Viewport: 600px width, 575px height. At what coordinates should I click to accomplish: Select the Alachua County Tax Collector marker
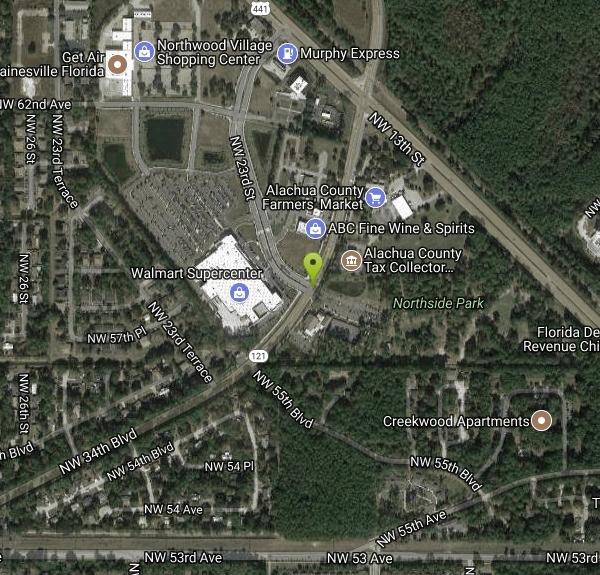(x=351, y=261)
